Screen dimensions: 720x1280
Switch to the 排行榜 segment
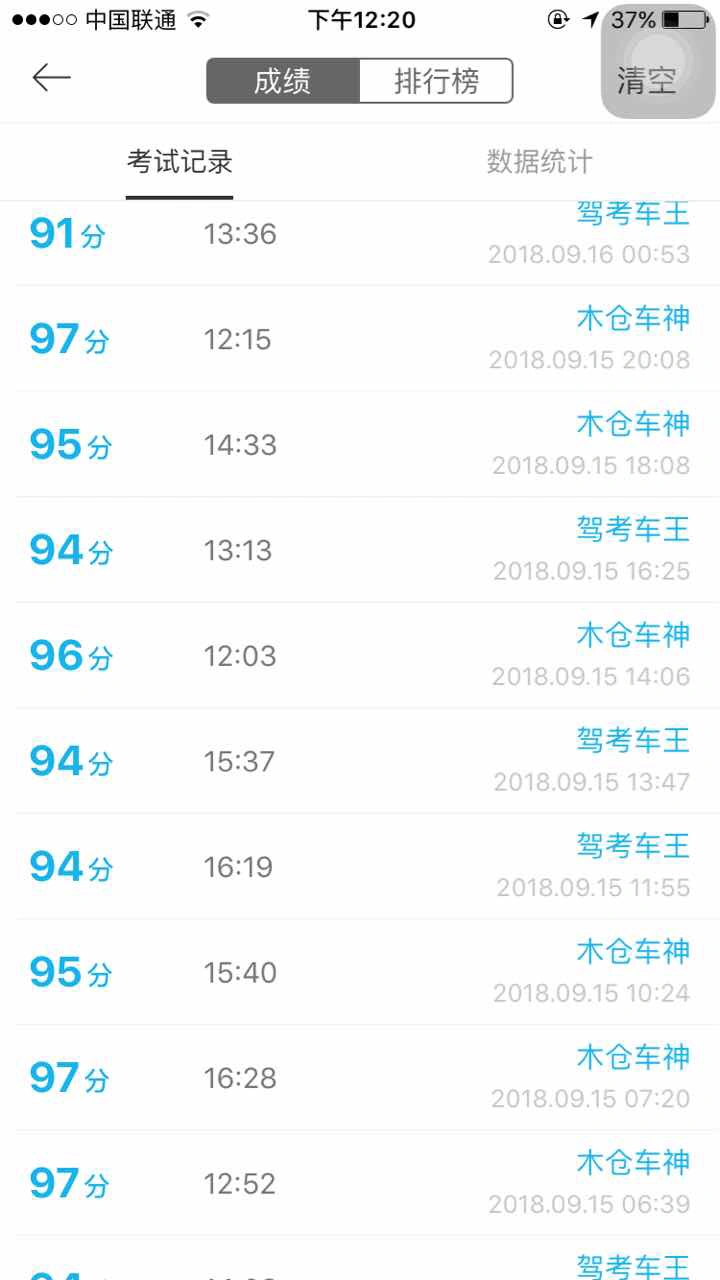point(436,81)
